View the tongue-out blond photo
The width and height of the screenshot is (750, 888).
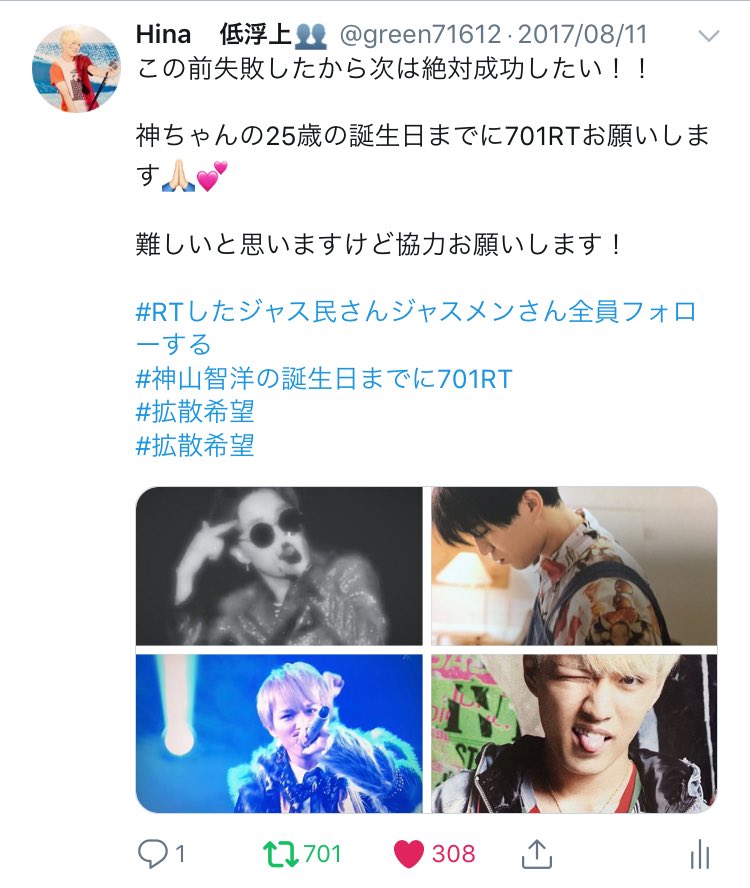(x=574, y=733)
